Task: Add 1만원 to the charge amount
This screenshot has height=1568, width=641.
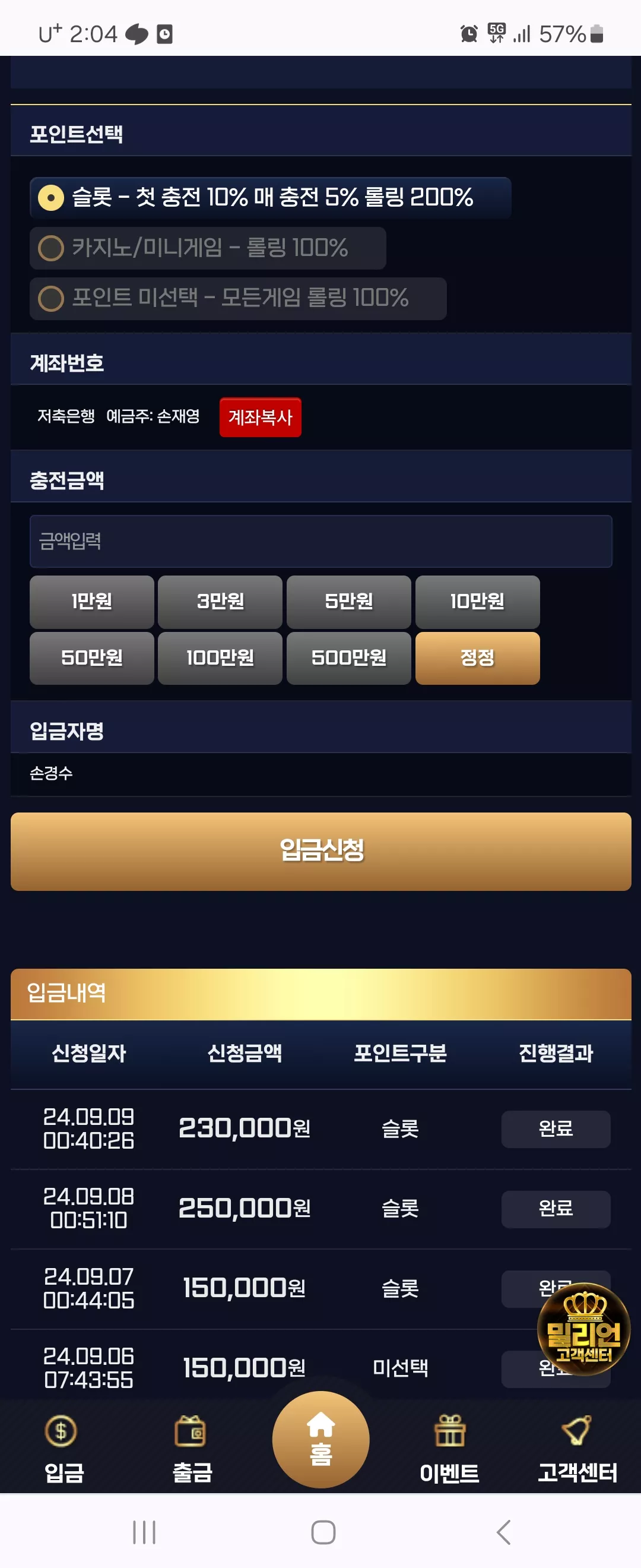Action: [x=92, y=602]
